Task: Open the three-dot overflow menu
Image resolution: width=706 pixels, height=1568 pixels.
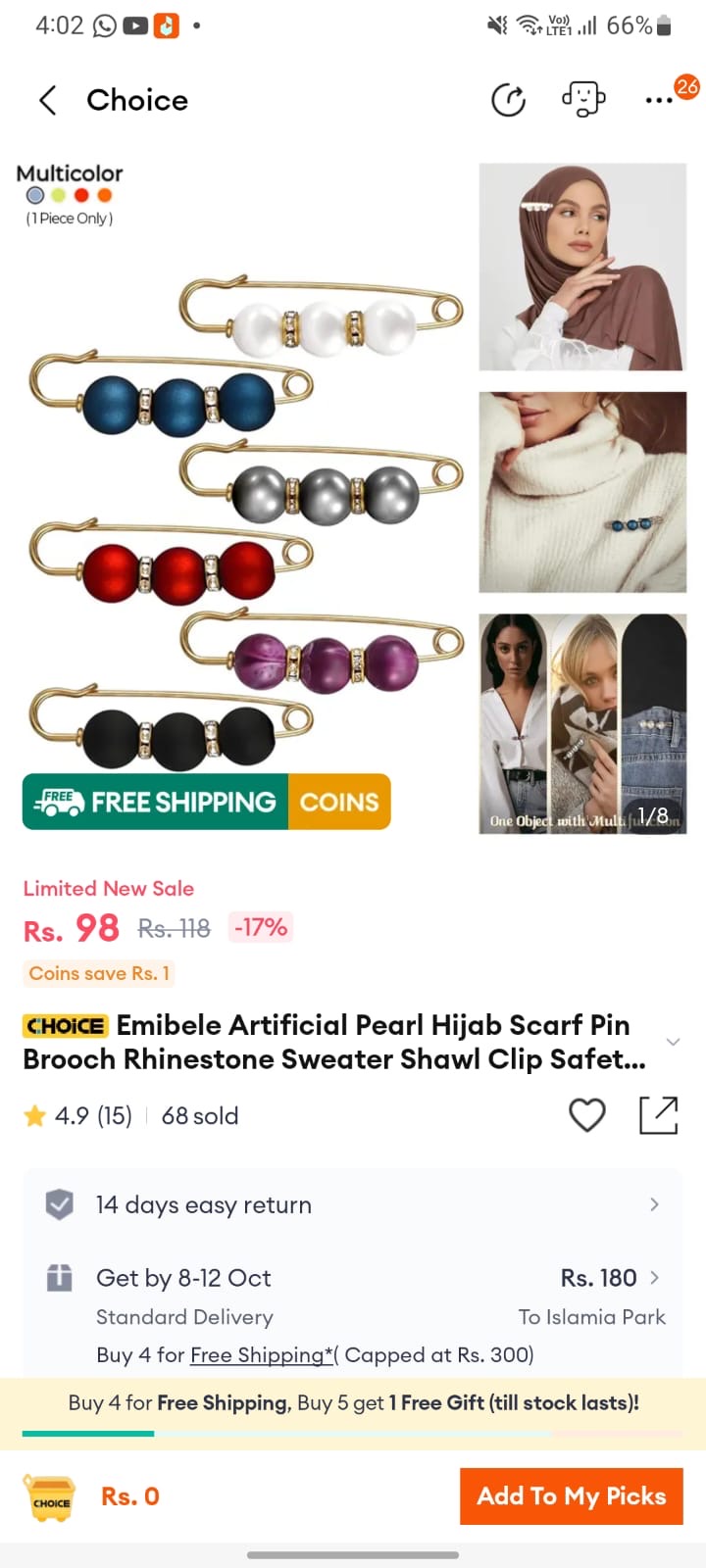Action: point(658,100)
